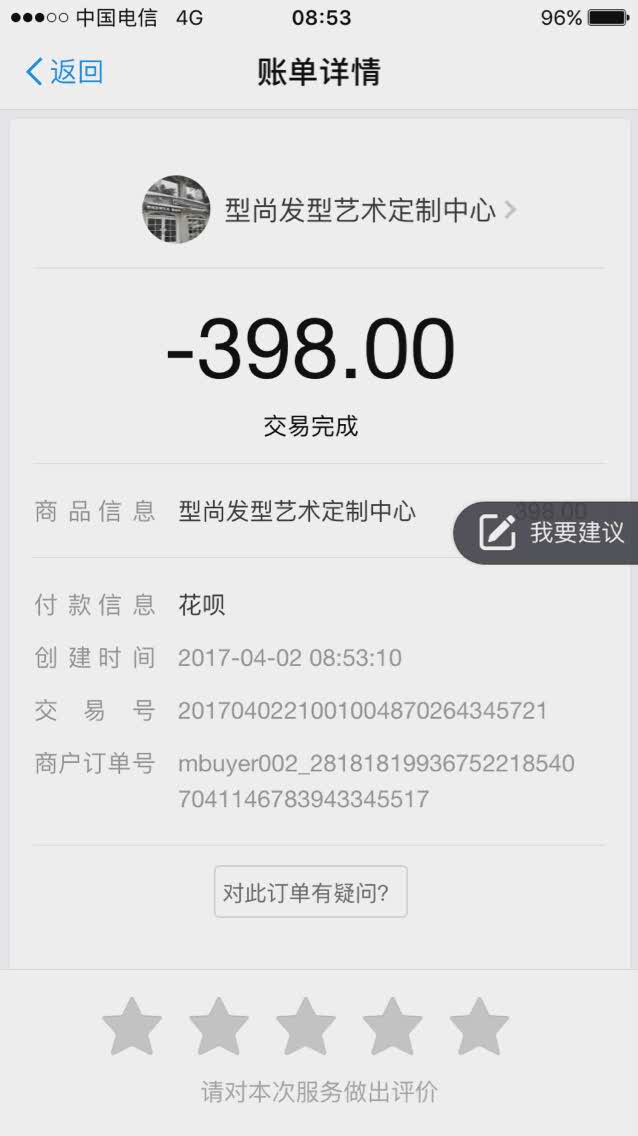Give the service a three-star rating

click(x=306, y=1027)
